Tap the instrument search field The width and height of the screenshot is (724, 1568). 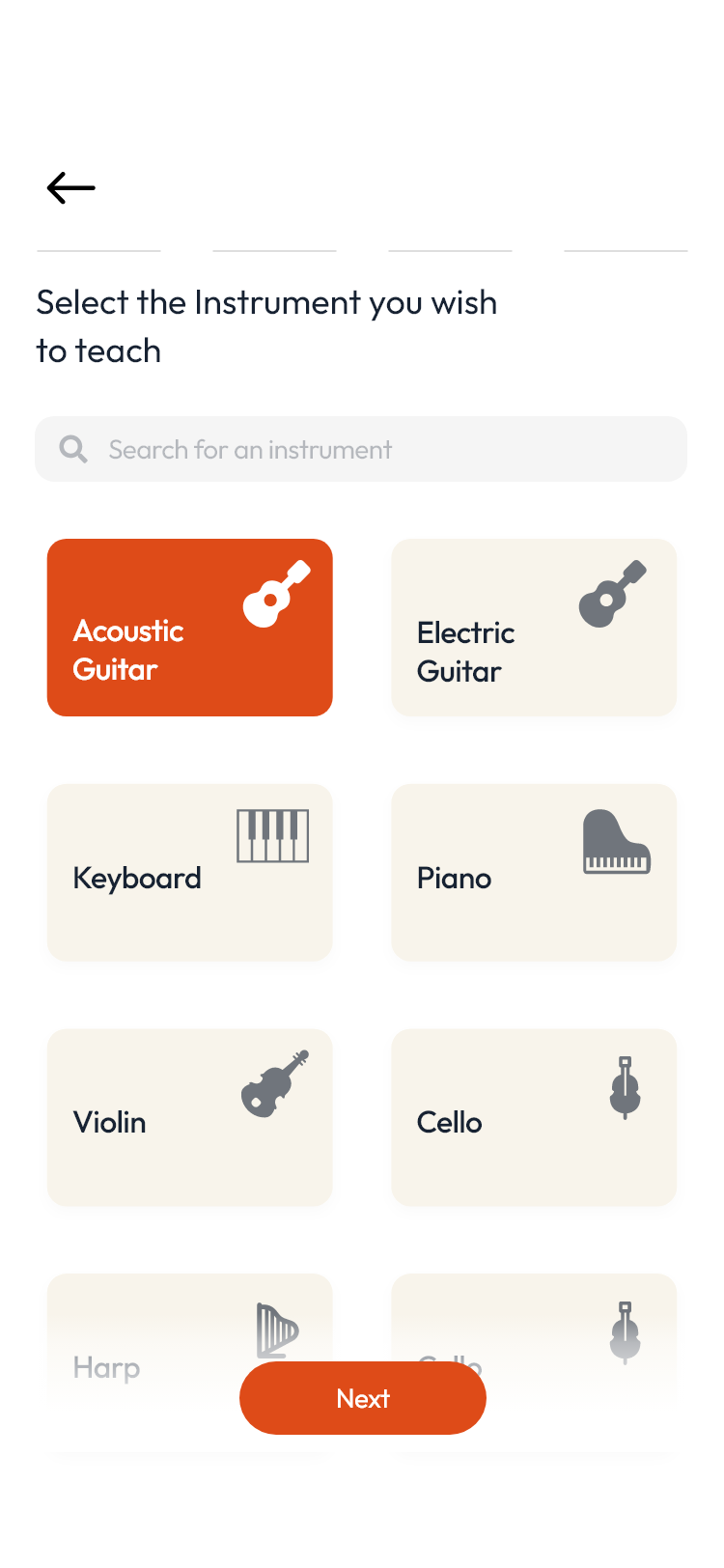coord(361,449)
